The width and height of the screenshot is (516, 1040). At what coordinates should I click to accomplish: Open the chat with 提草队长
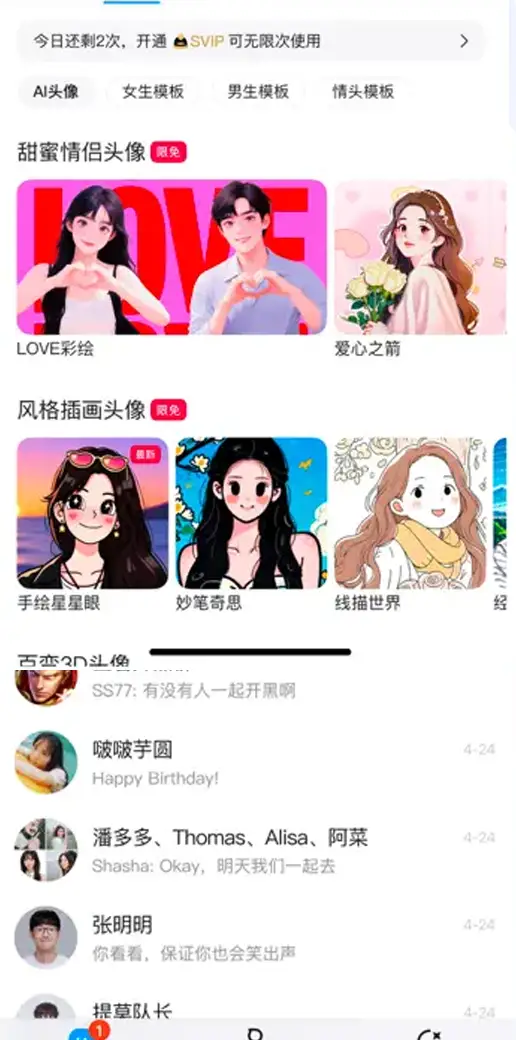(x=258, y=1007)
